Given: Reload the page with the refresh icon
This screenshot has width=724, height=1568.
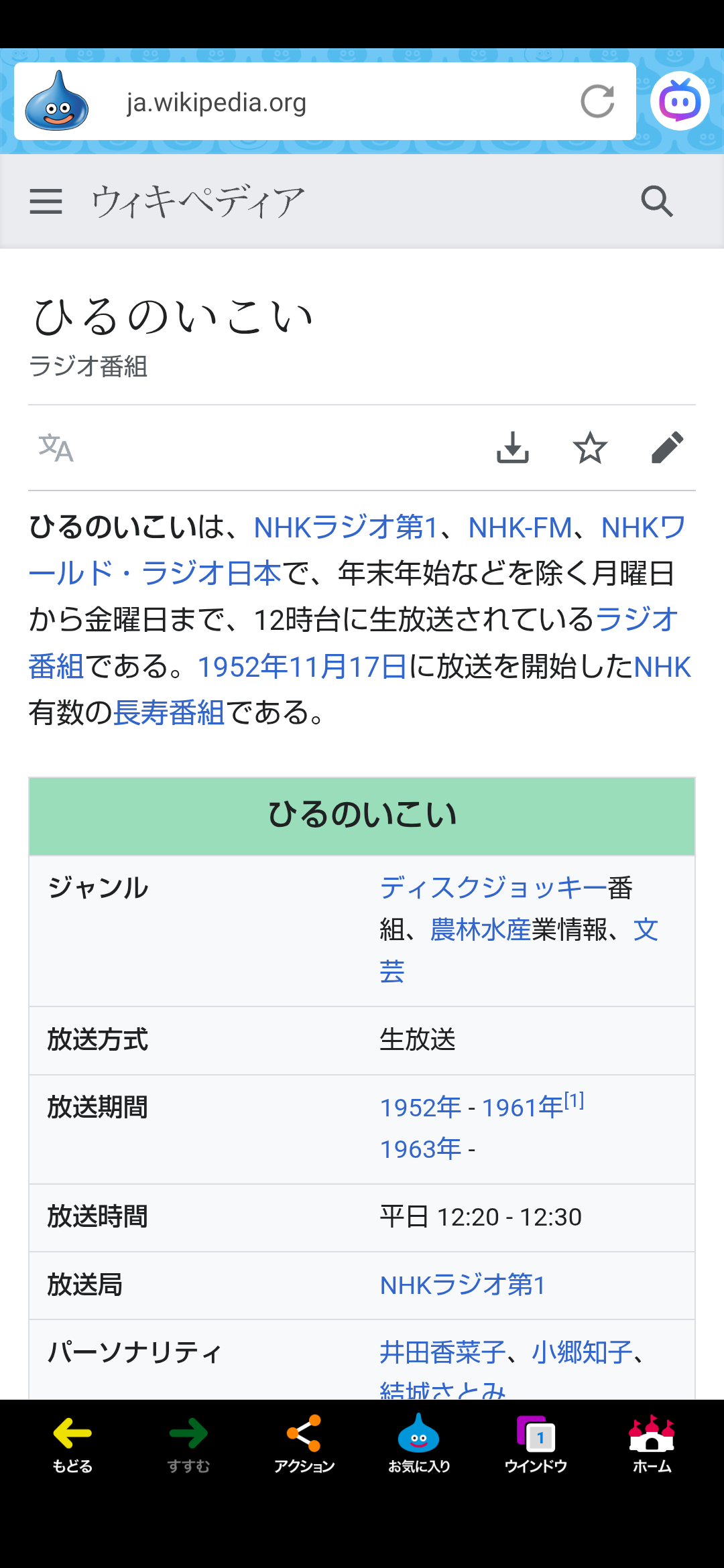Looking at the screenshot, I should coord(597,102).
